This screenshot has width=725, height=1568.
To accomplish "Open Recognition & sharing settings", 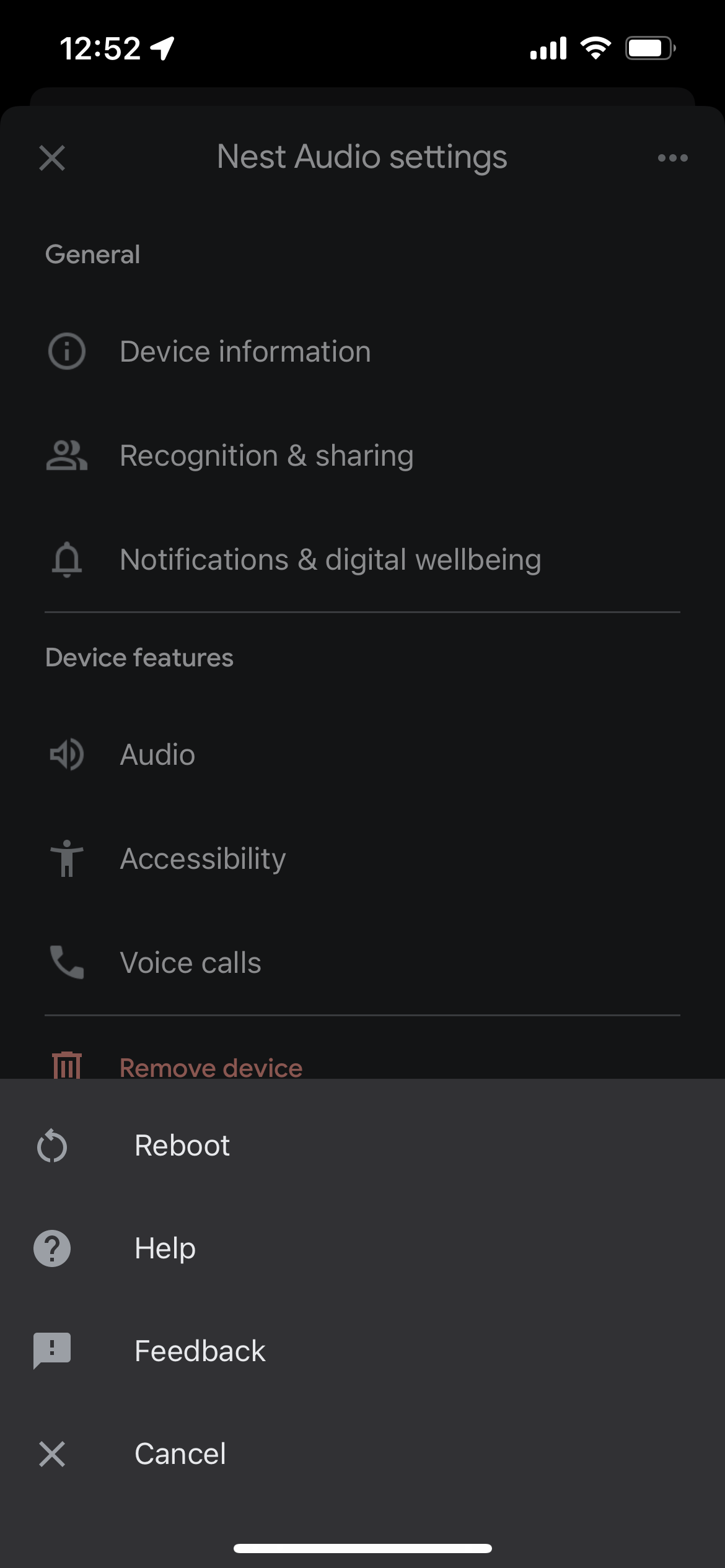I will pos(266,456).
